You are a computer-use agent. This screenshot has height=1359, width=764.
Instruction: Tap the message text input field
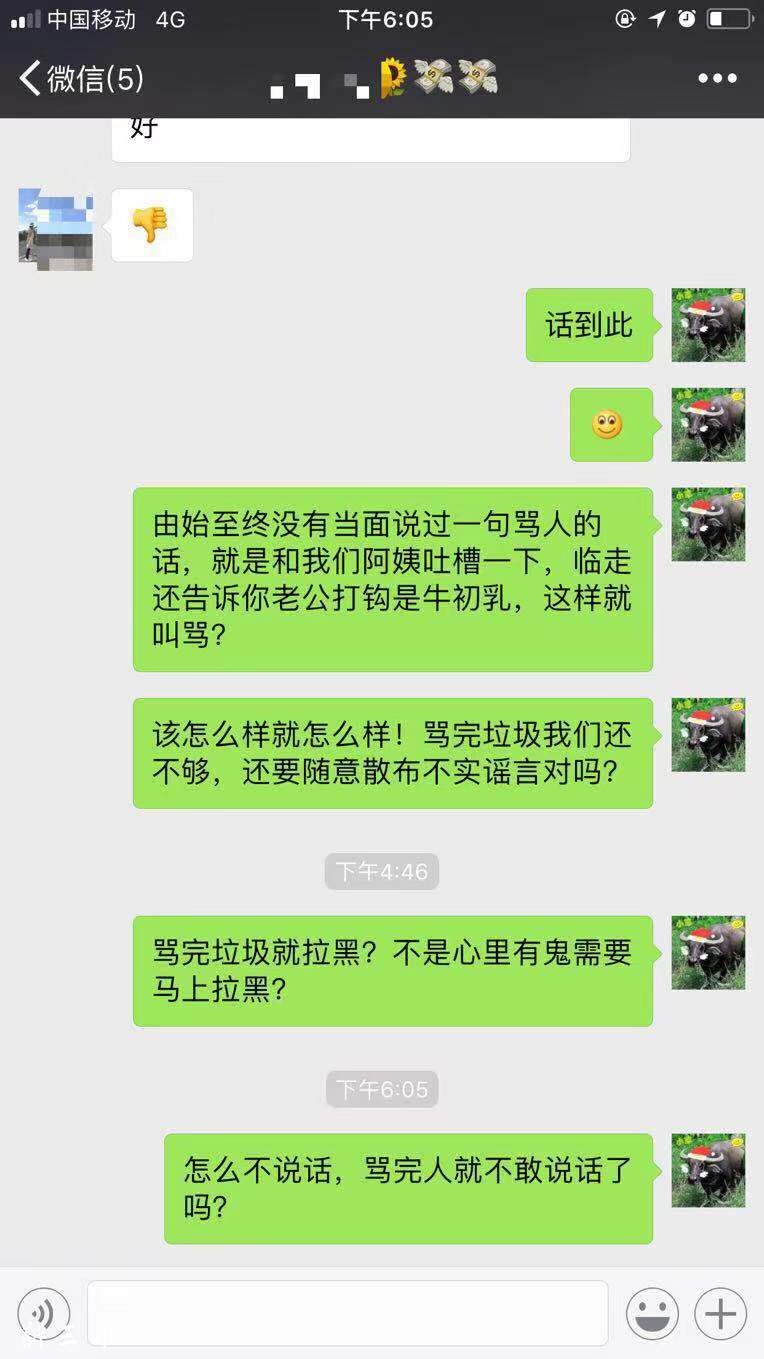[347, 1313]
